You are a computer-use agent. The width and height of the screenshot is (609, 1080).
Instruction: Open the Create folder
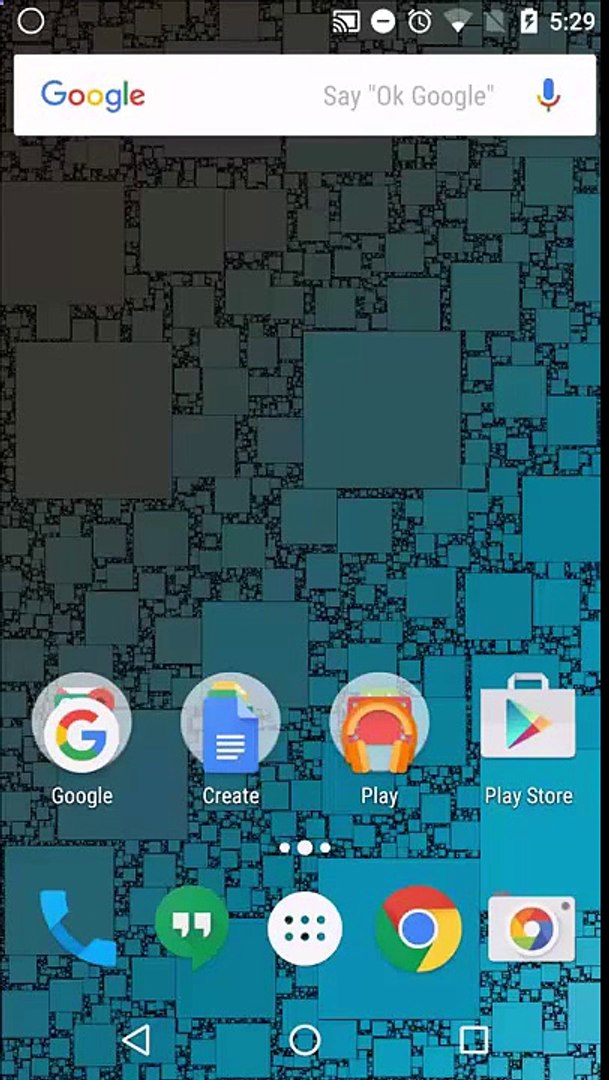[230, 724]
